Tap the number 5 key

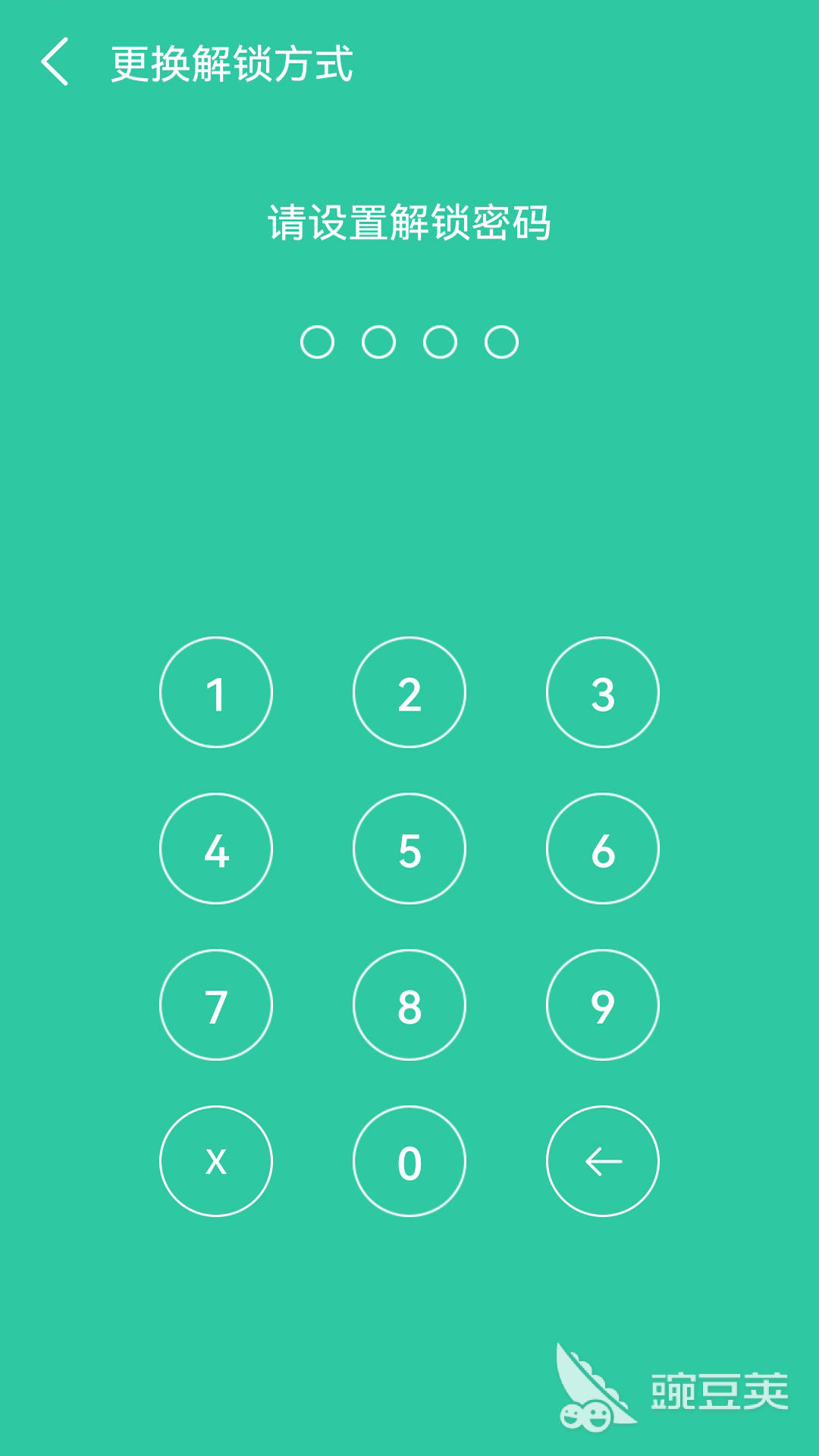click(409, 849)
